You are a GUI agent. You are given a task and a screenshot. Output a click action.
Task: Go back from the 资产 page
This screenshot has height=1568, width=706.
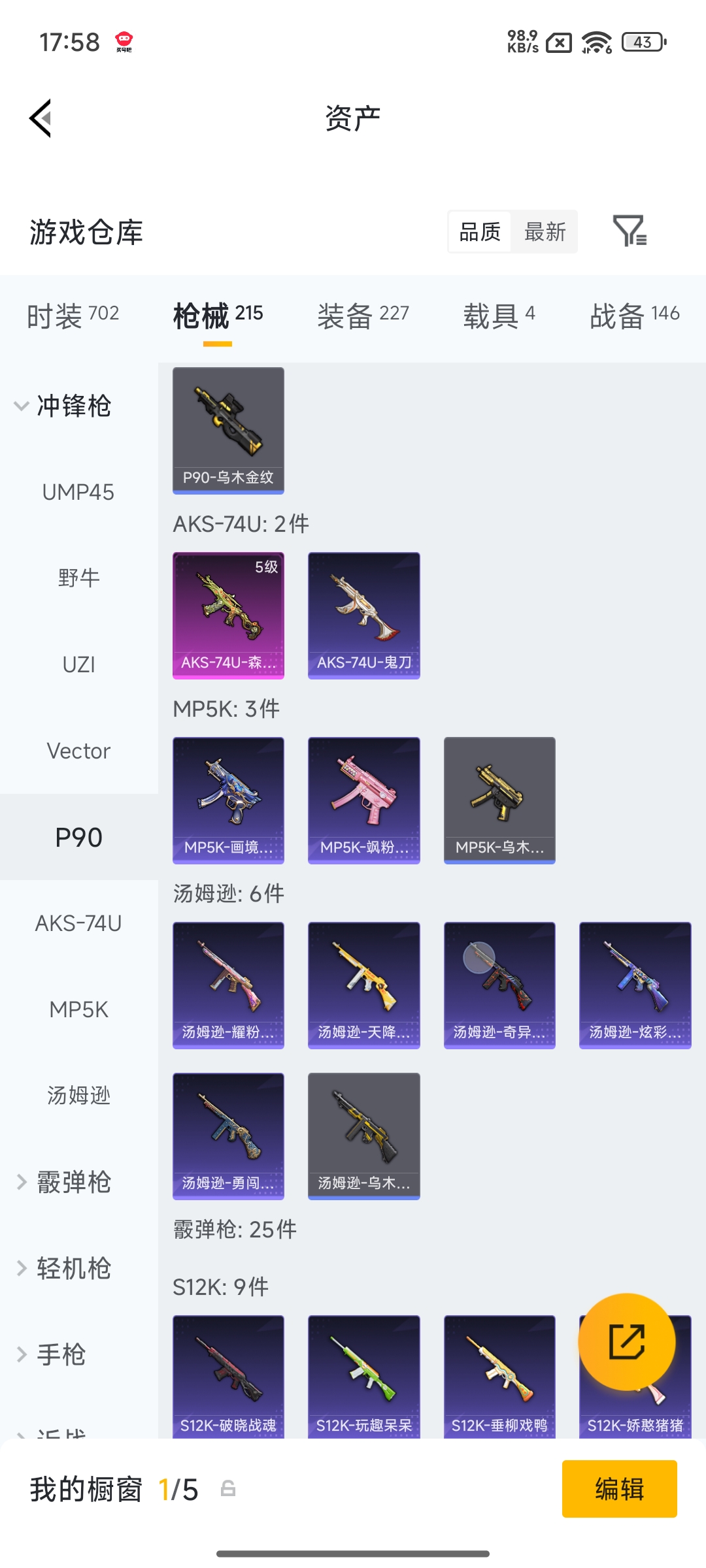pyautogui.click(x=41, y=118)
